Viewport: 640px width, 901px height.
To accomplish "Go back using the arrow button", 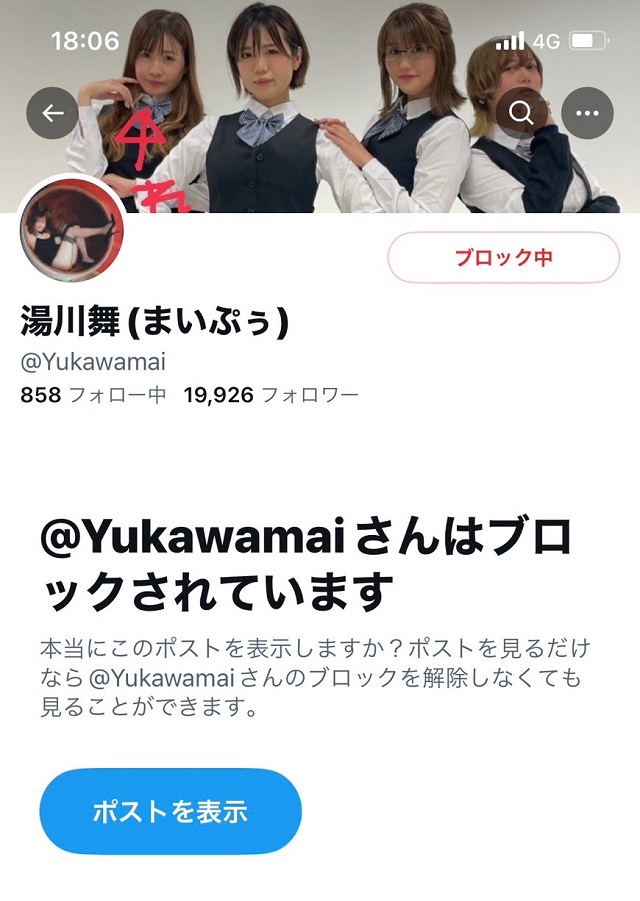I will [x=52, y=114].
